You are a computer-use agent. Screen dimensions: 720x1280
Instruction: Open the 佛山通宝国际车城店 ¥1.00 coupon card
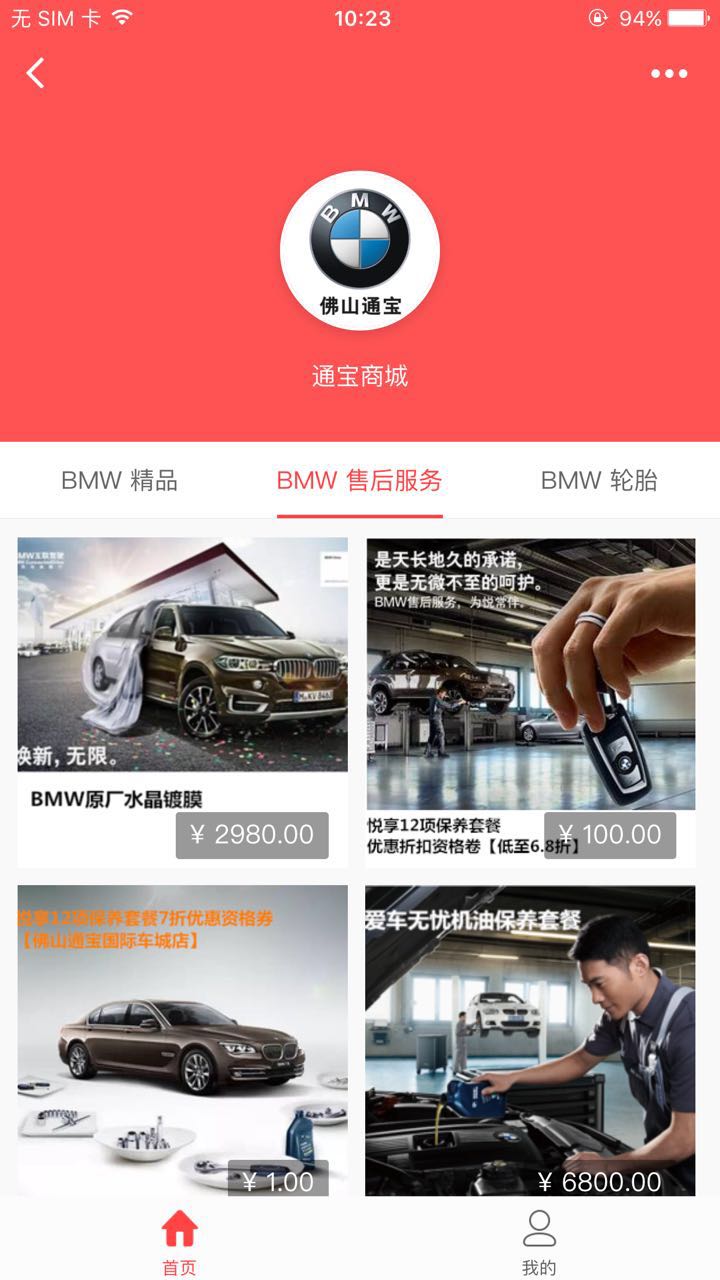182,1040
